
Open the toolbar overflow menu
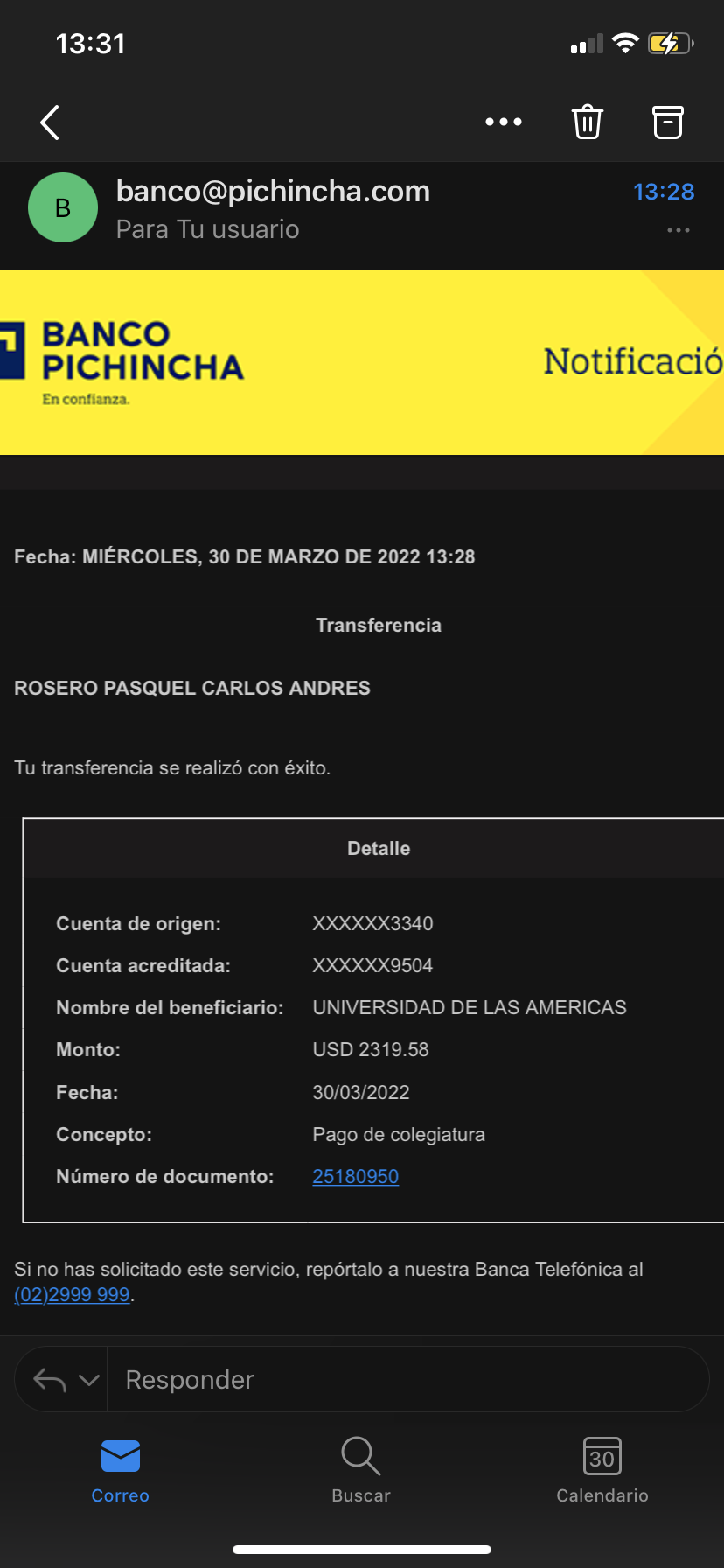[504, 122]
